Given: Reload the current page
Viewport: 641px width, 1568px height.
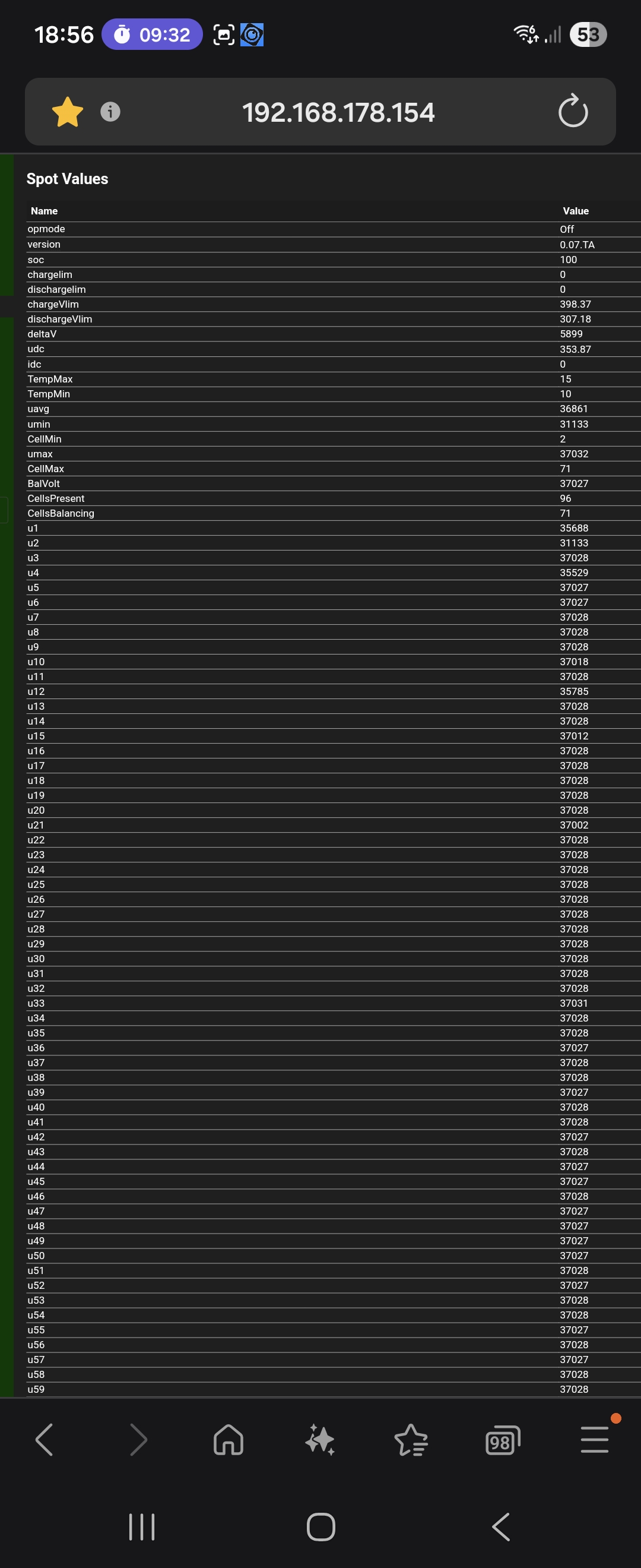Looking at the screenshot, I should point(573,112).
